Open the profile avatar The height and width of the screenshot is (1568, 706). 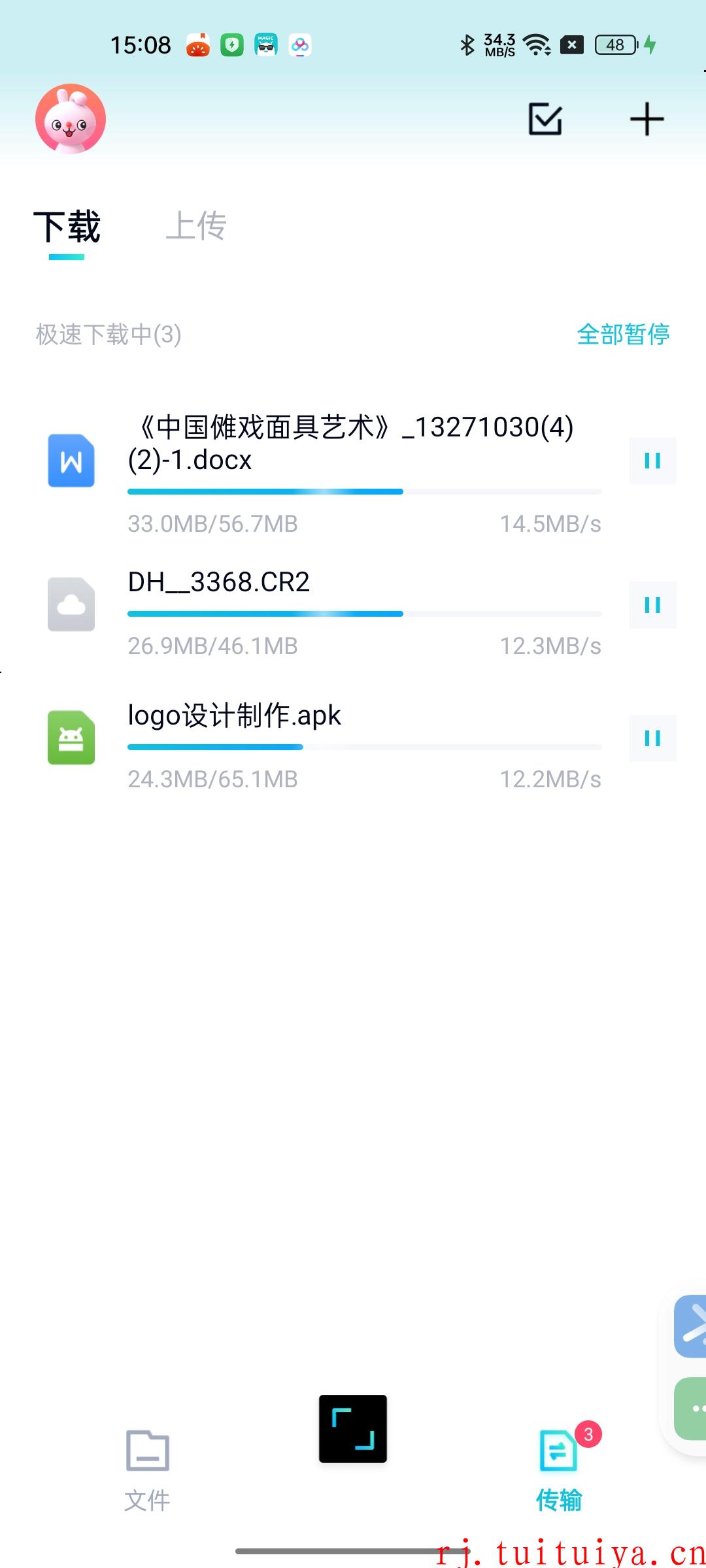(x=71, y=119)
